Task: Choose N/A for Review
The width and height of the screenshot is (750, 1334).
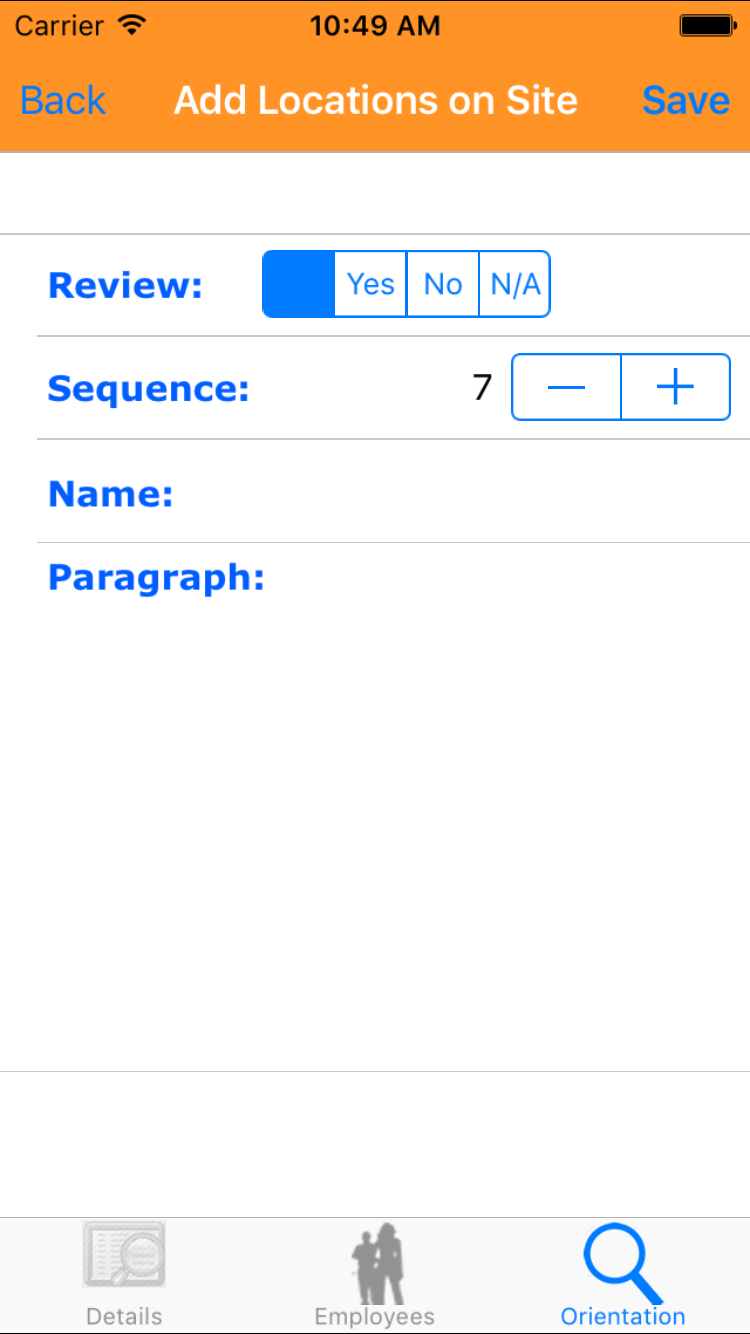Action: [x=515, y=284]
